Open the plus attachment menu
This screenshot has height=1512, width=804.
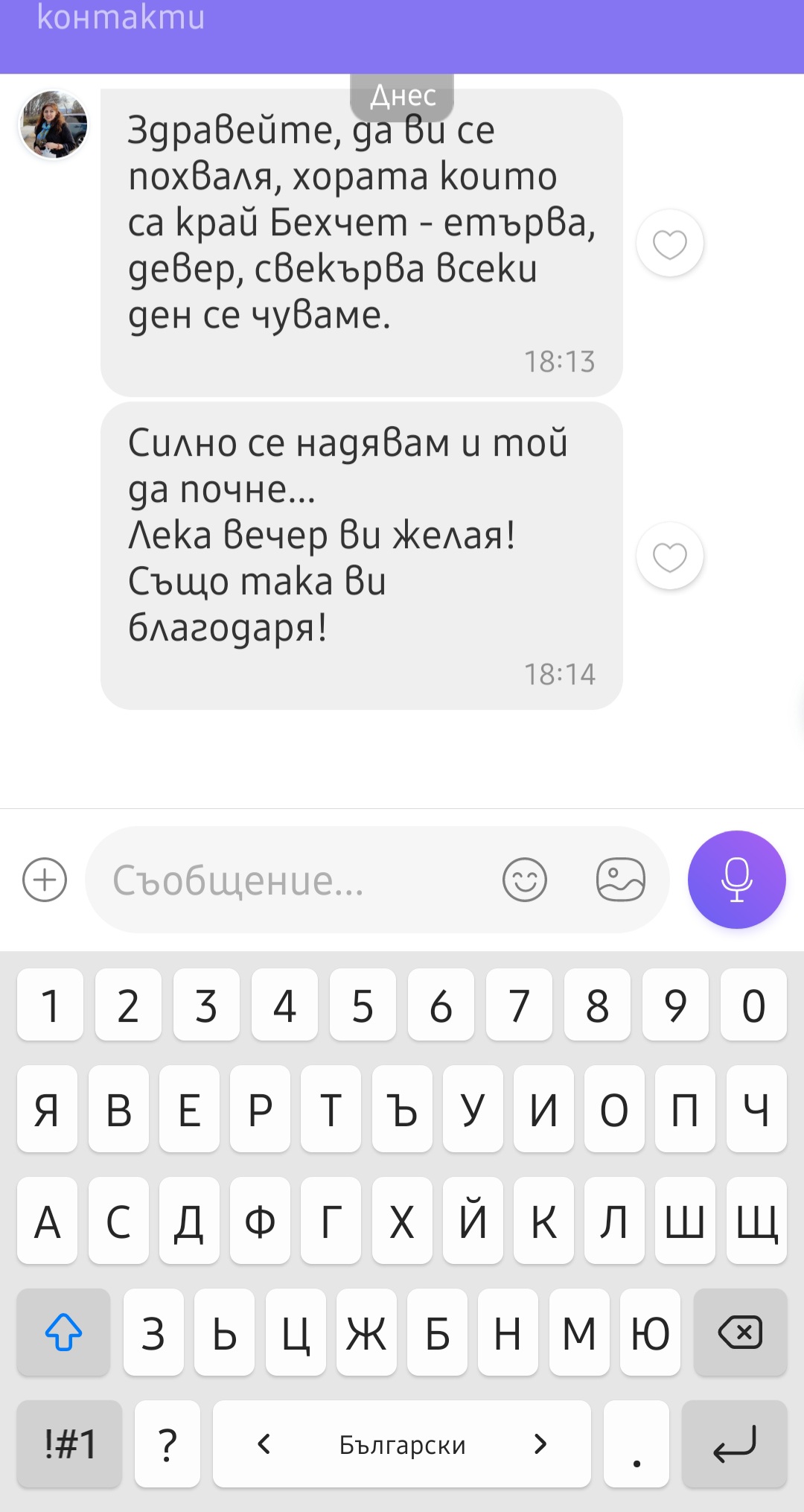(x=45, y=880)
